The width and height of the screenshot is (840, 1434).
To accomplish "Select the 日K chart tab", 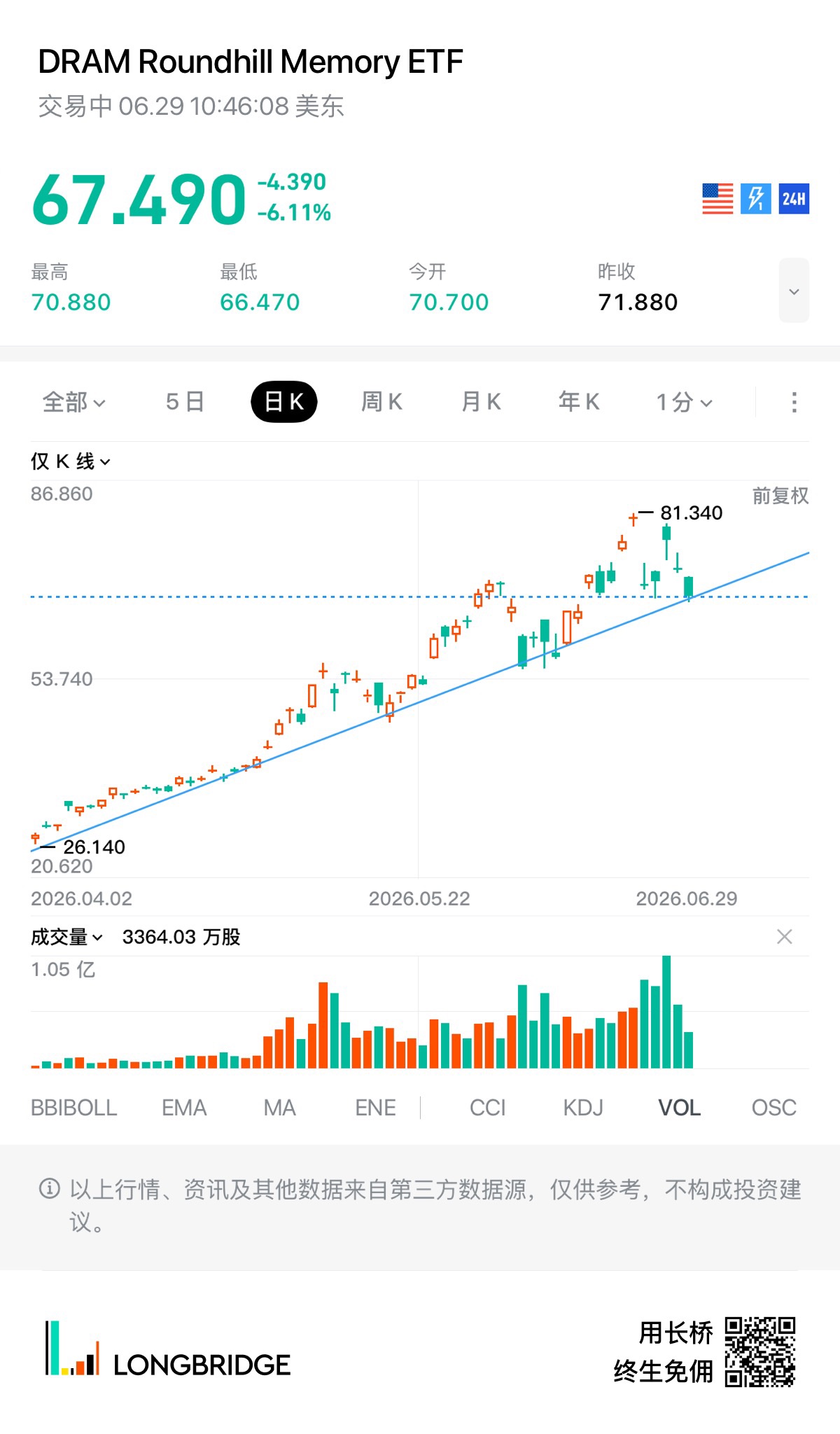I will pos(284,402).
